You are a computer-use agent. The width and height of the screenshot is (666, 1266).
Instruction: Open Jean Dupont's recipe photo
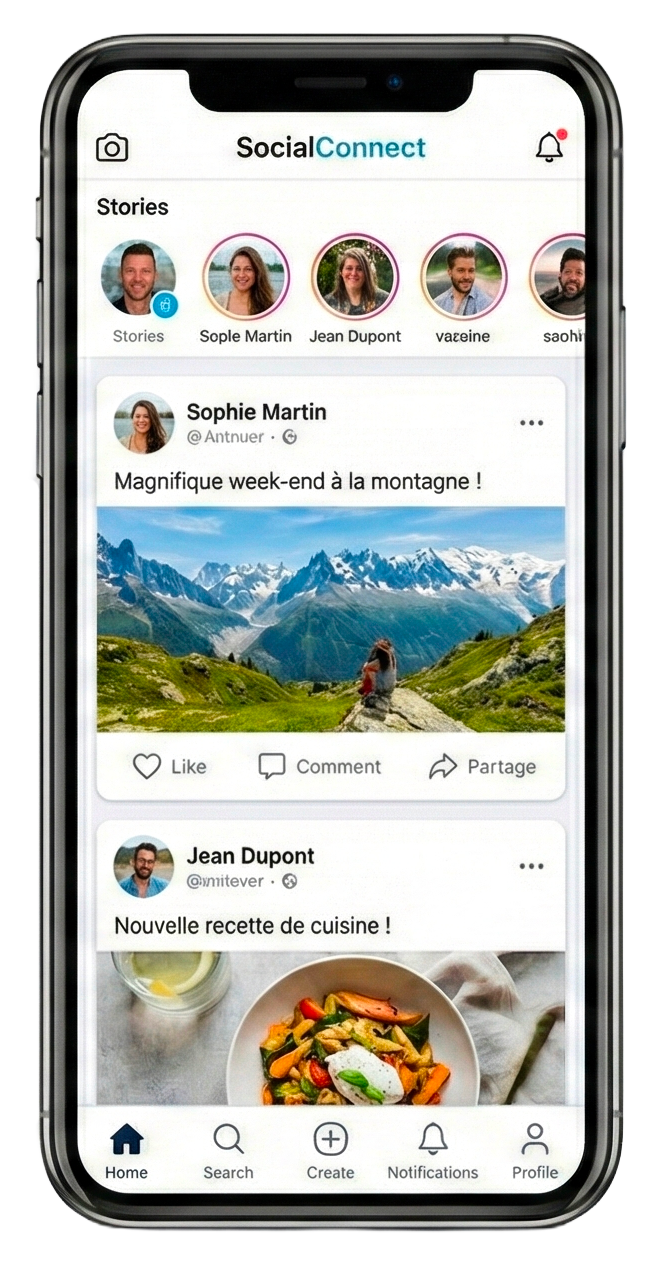(x=331, y=1028)
